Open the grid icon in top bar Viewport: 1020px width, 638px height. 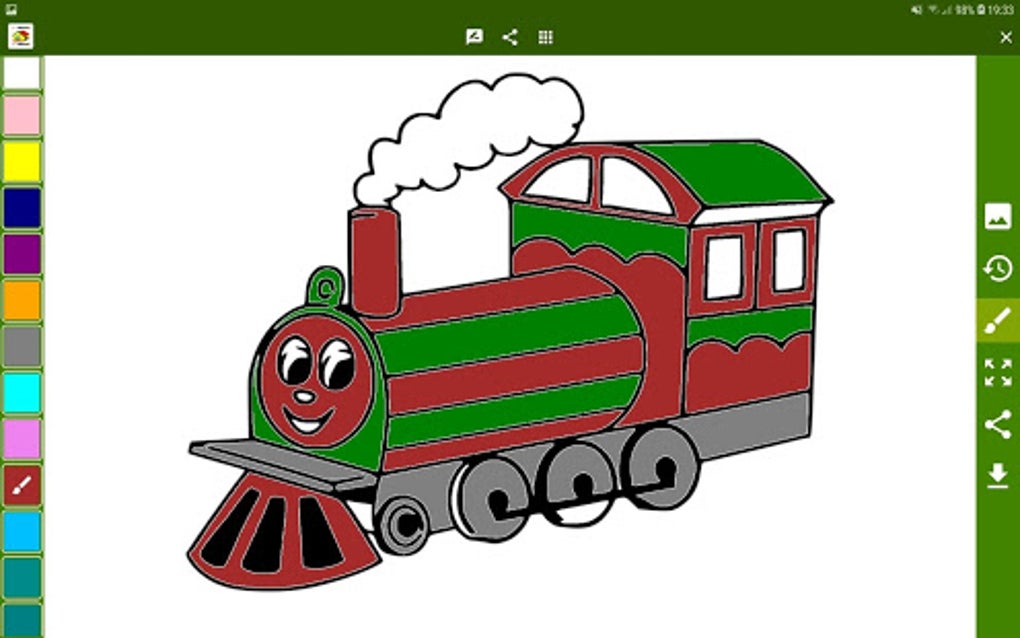coord(545,37)
